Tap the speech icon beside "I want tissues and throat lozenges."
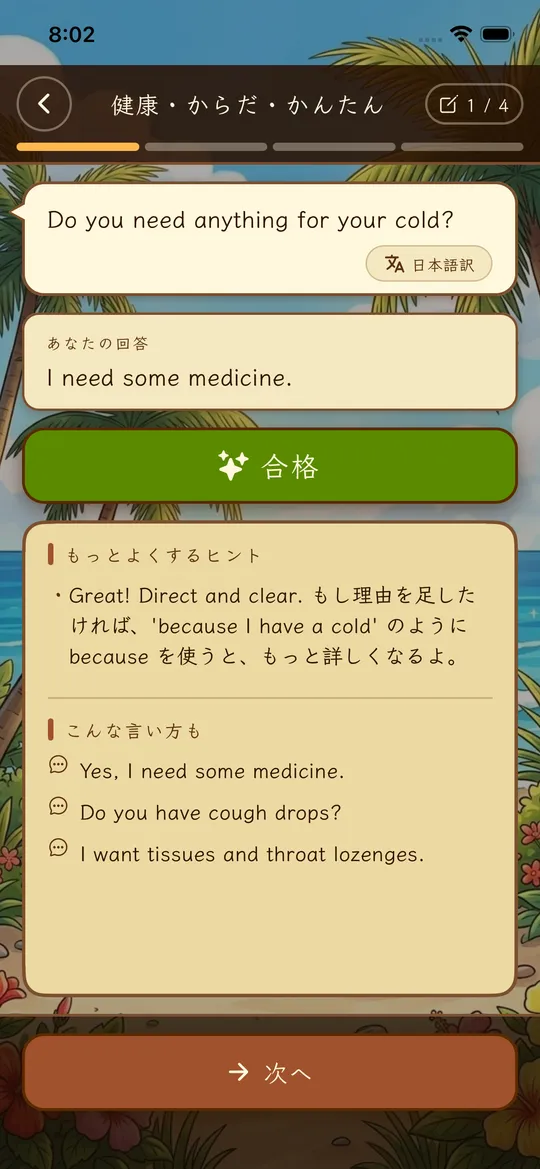Screen dimensions: 540x1169 tap(58, 848)
